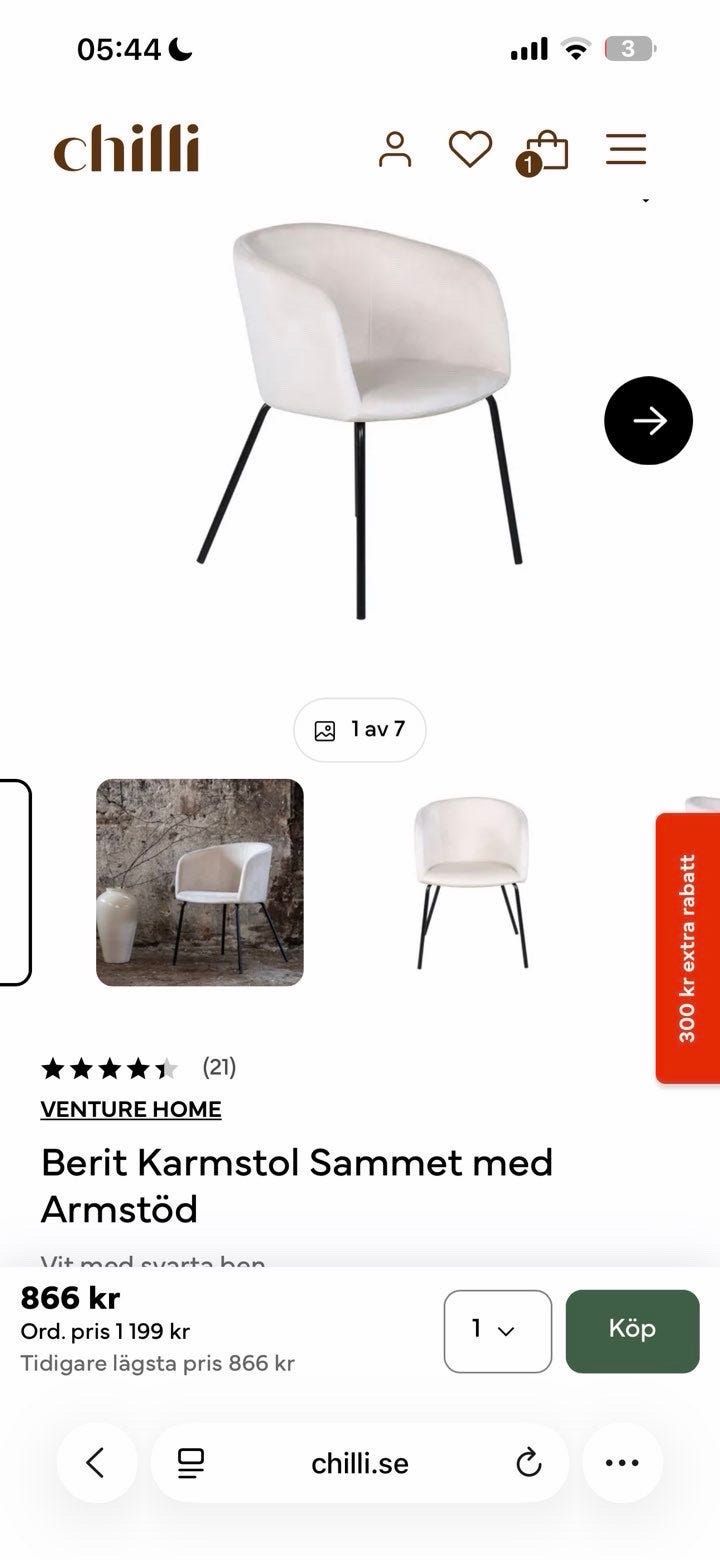
Task: Tap the chilli logo
Action: pos(127,148)
